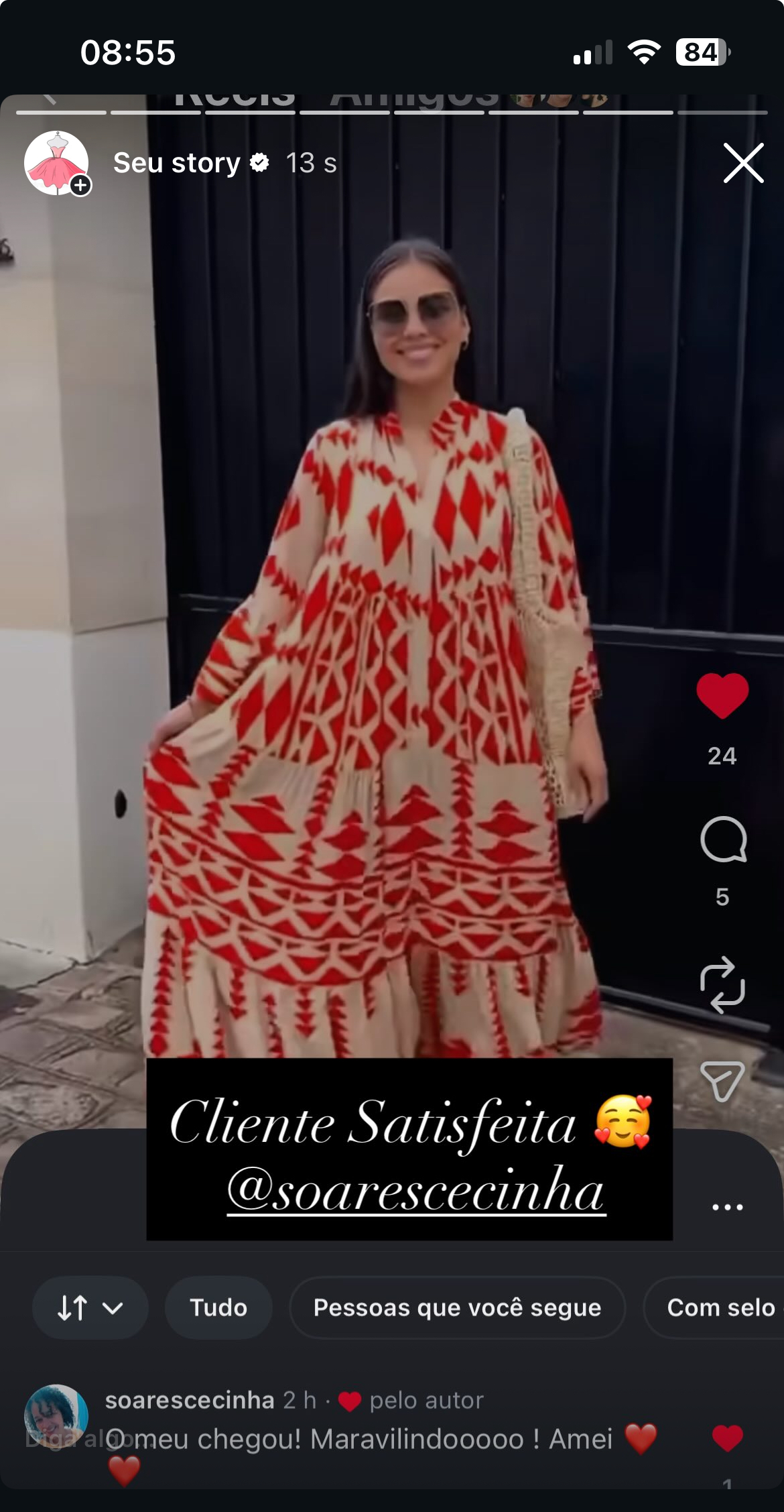
Task: Open soarescecinha's commenter avatar
Action: (56, 1416)
